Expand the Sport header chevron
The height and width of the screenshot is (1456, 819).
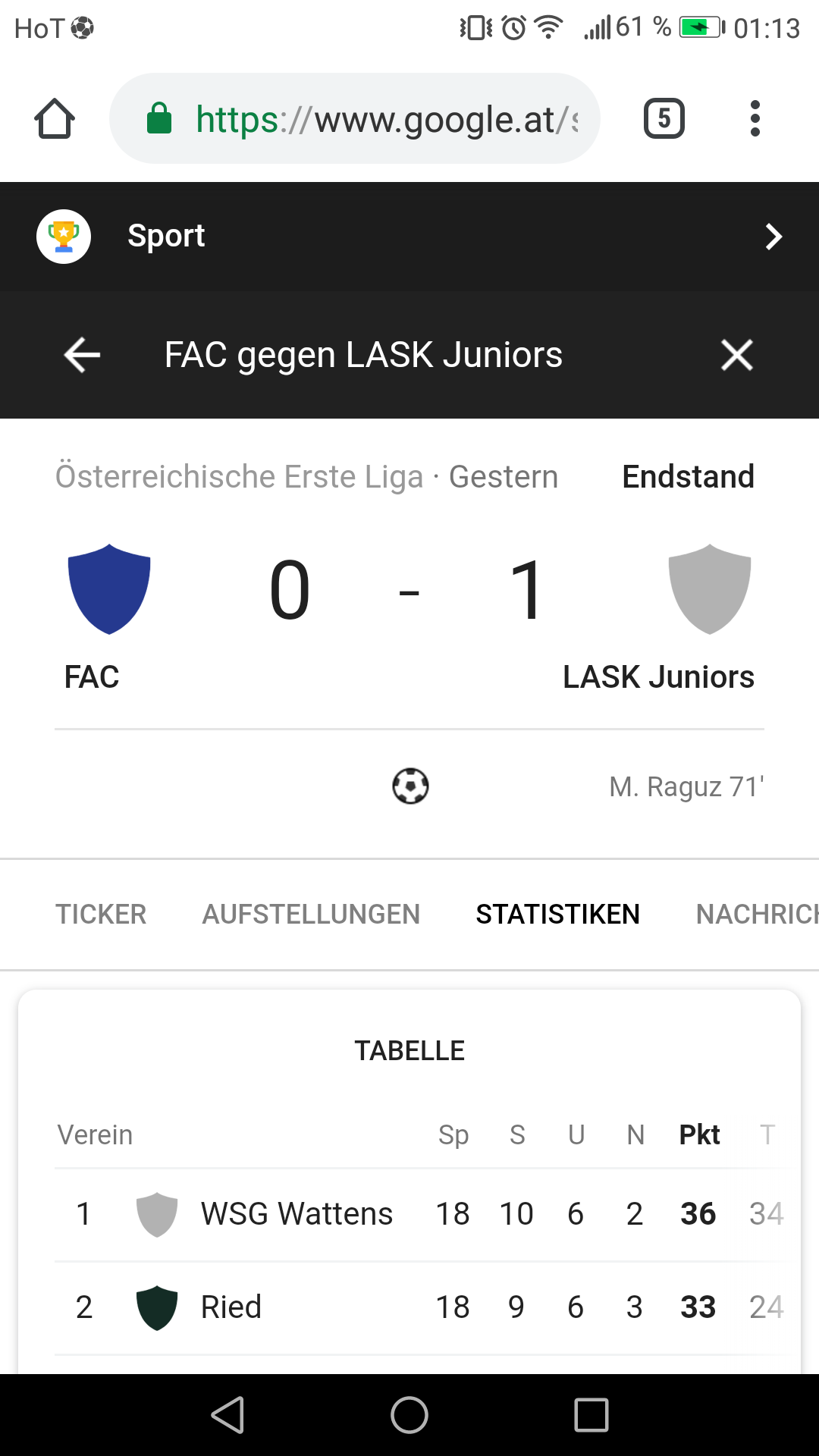coord(773,237)
